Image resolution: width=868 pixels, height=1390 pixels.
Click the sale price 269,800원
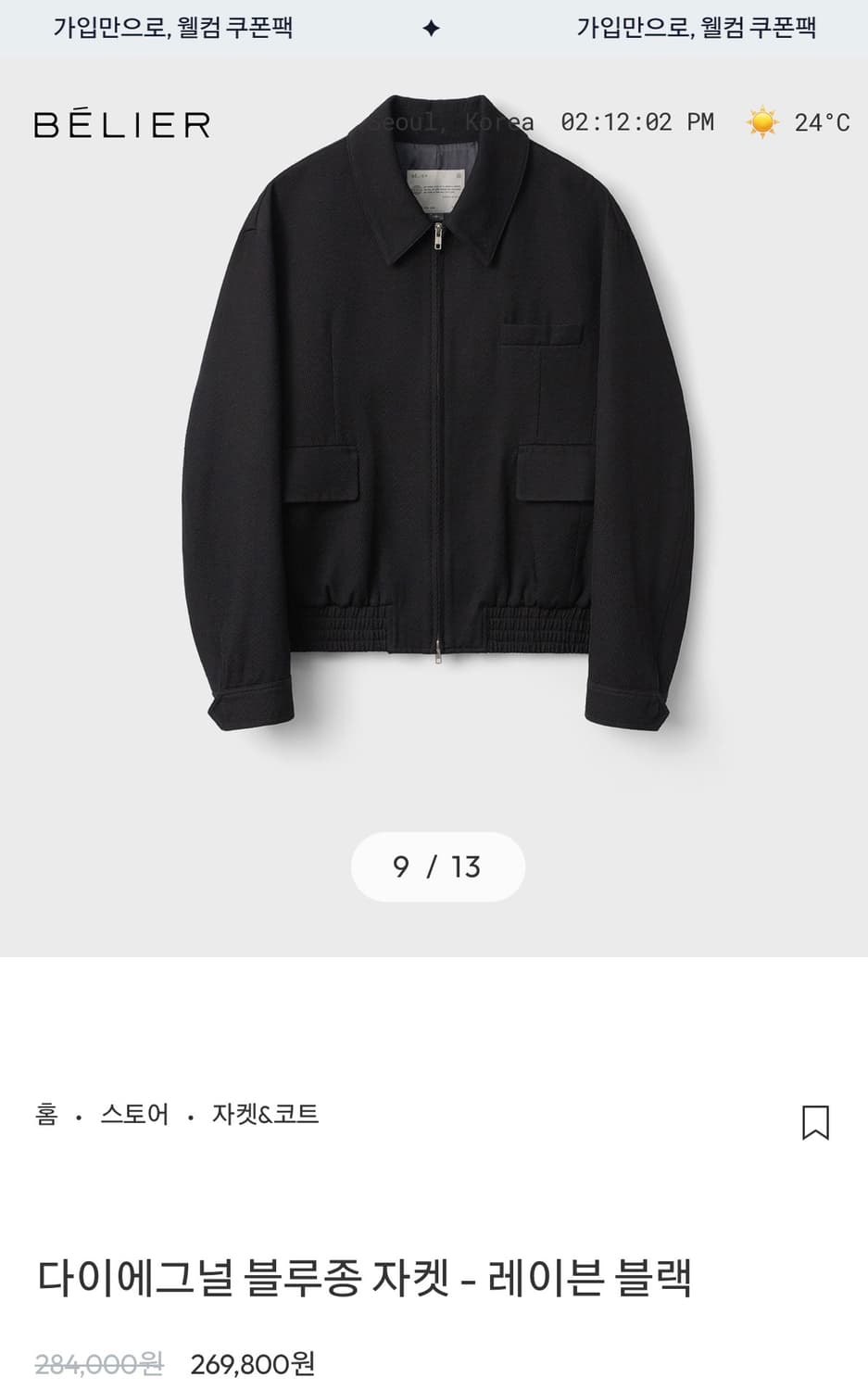[252, 1363]
